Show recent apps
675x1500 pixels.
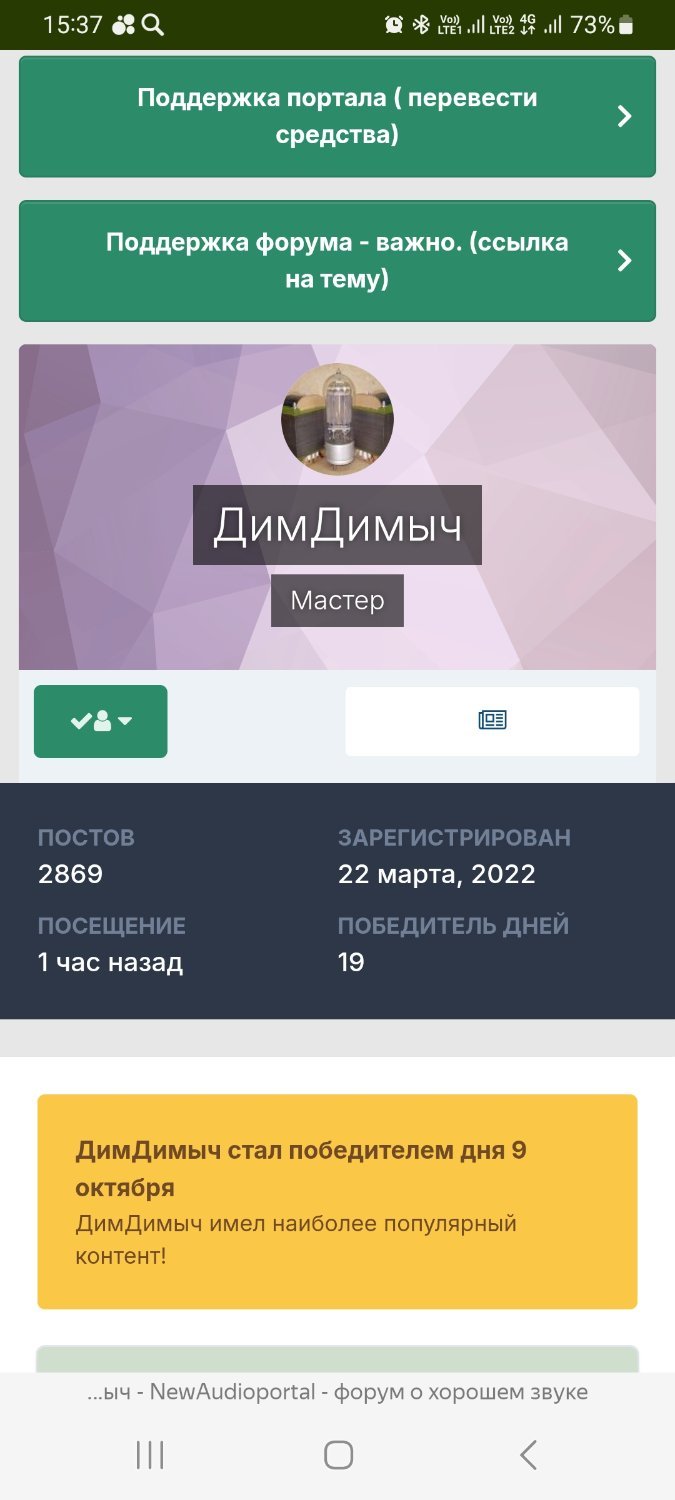[150, 1455]
